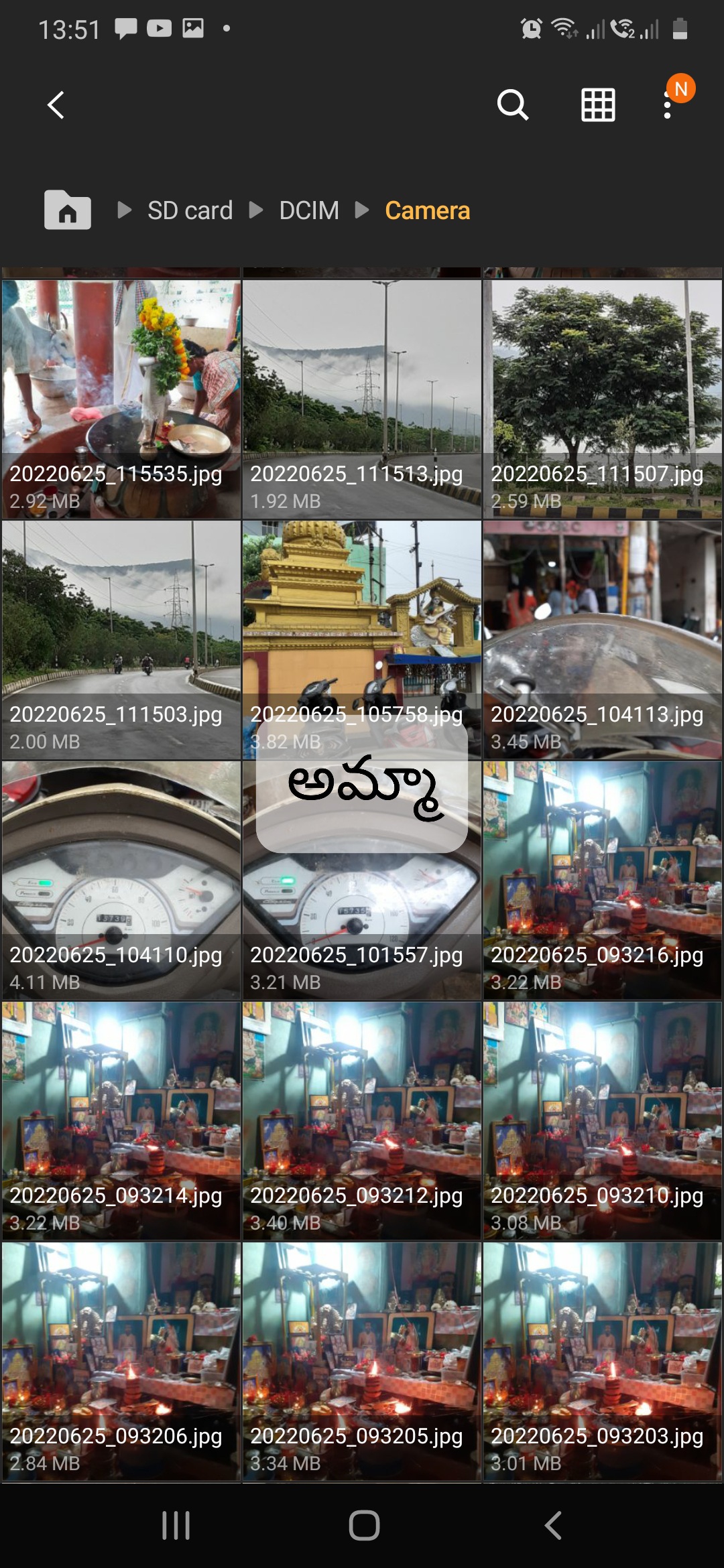Open photo 20220625_093212.jpg
724x1568 pixels.
coord(362,1121)
